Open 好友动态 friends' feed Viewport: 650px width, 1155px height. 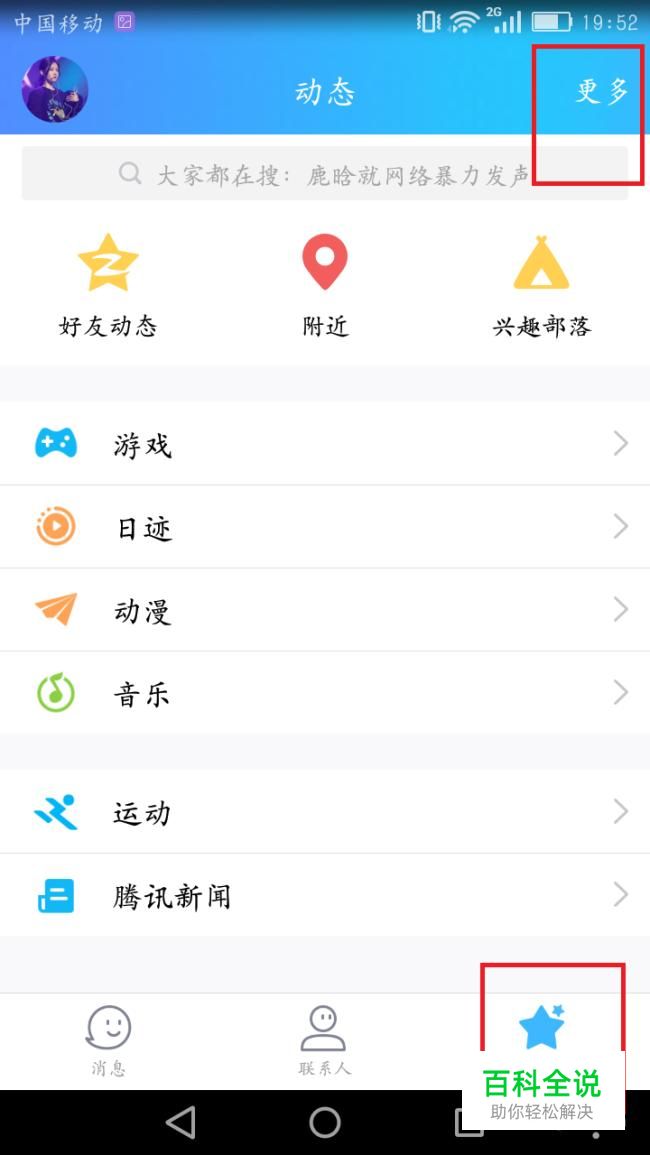click(108, 285)
